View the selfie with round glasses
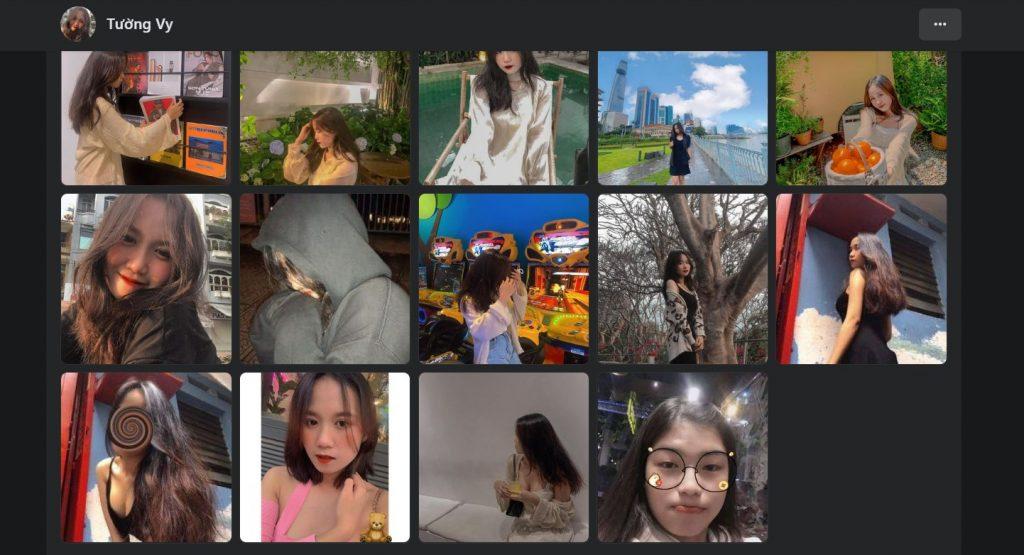 point(683,457)
